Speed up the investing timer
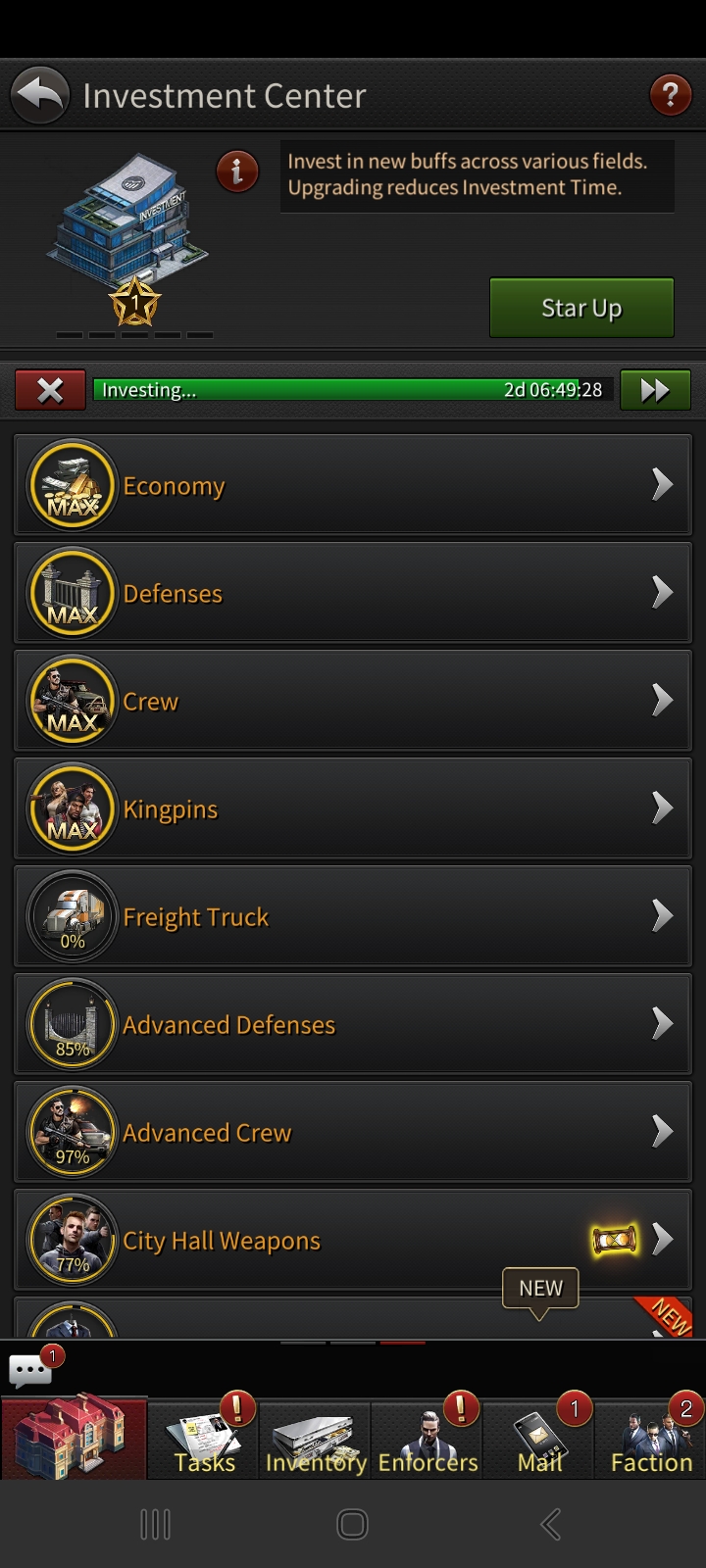 click(x=655, y=390)
